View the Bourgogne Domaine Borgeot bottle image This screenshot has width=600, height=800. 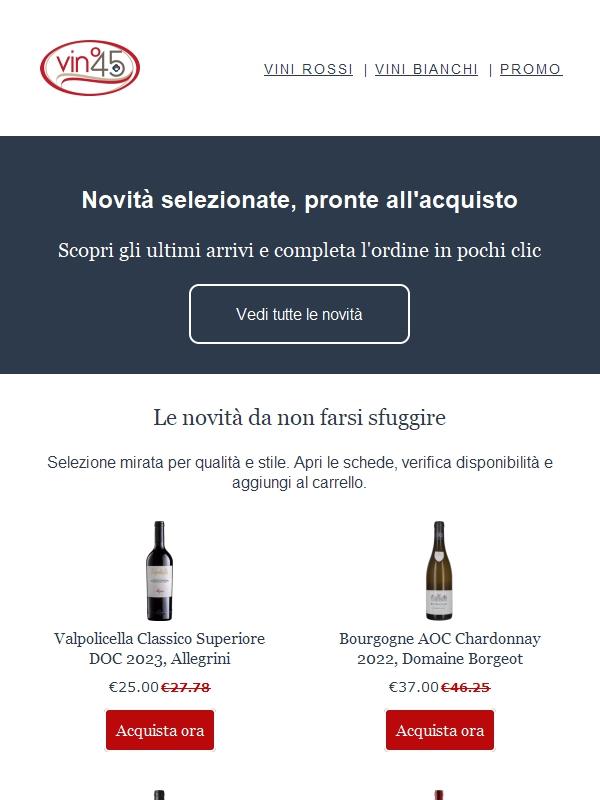click(440, 571)
